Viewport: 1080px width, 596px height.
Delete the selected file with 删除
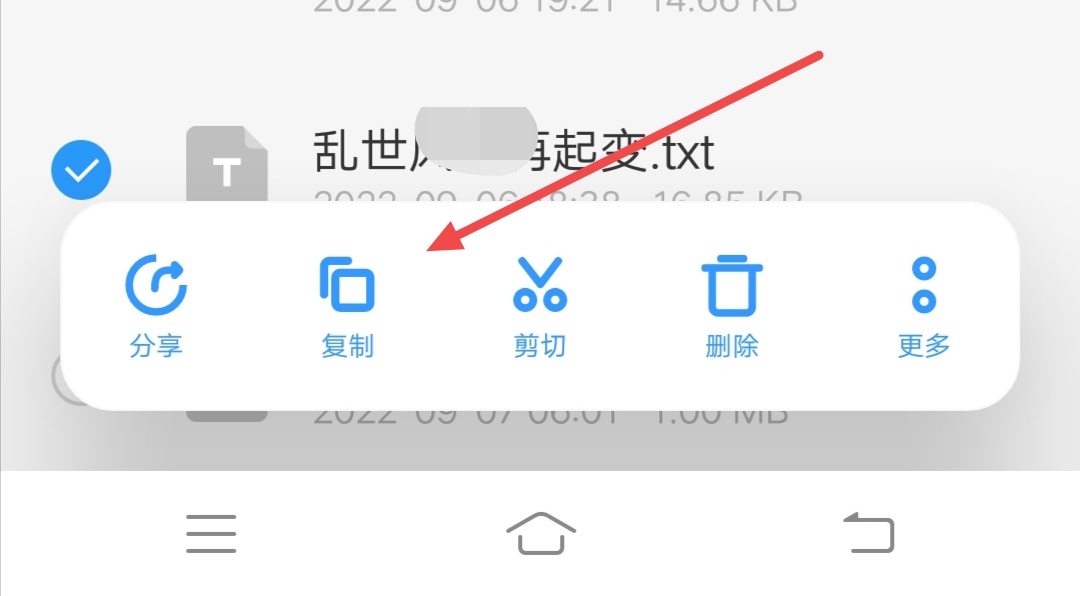(x=731, y=305)
